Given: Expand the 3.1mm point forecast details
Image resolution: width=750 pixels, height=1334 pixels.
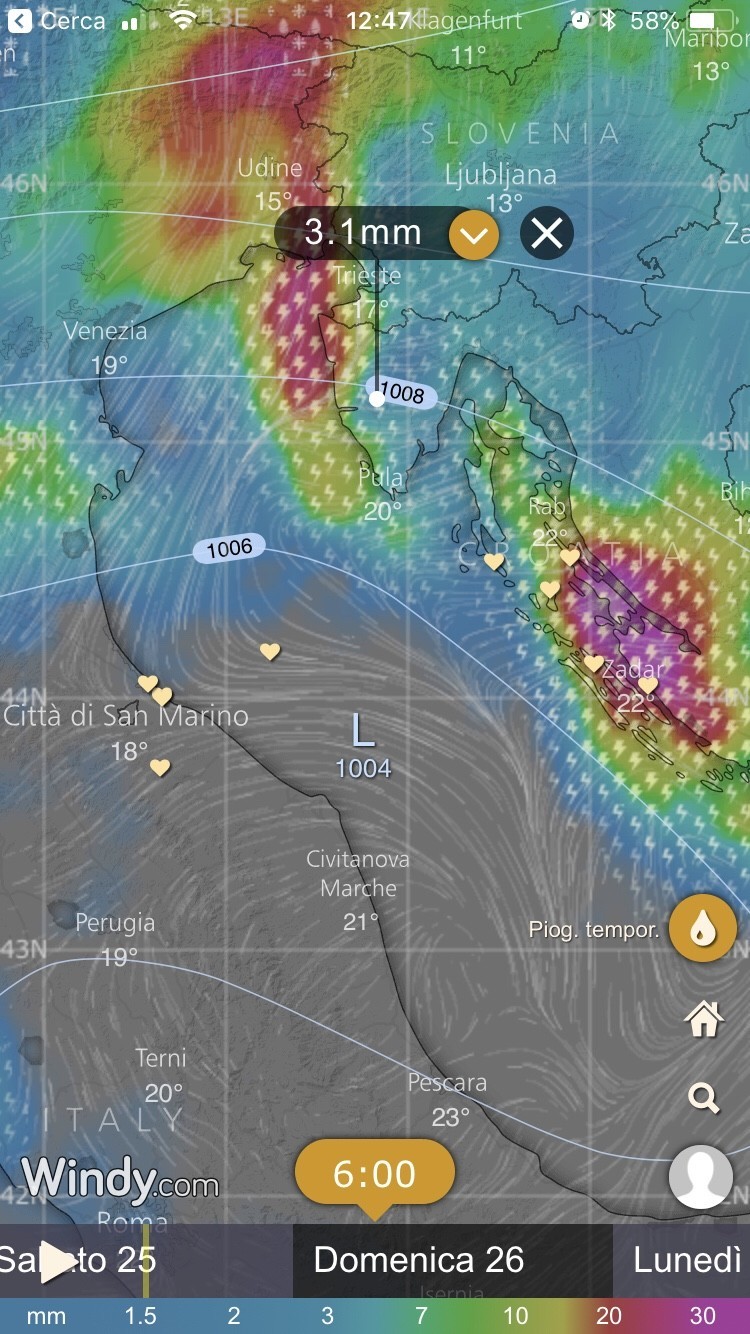Looking at the screenshot, I should point(474,235).
